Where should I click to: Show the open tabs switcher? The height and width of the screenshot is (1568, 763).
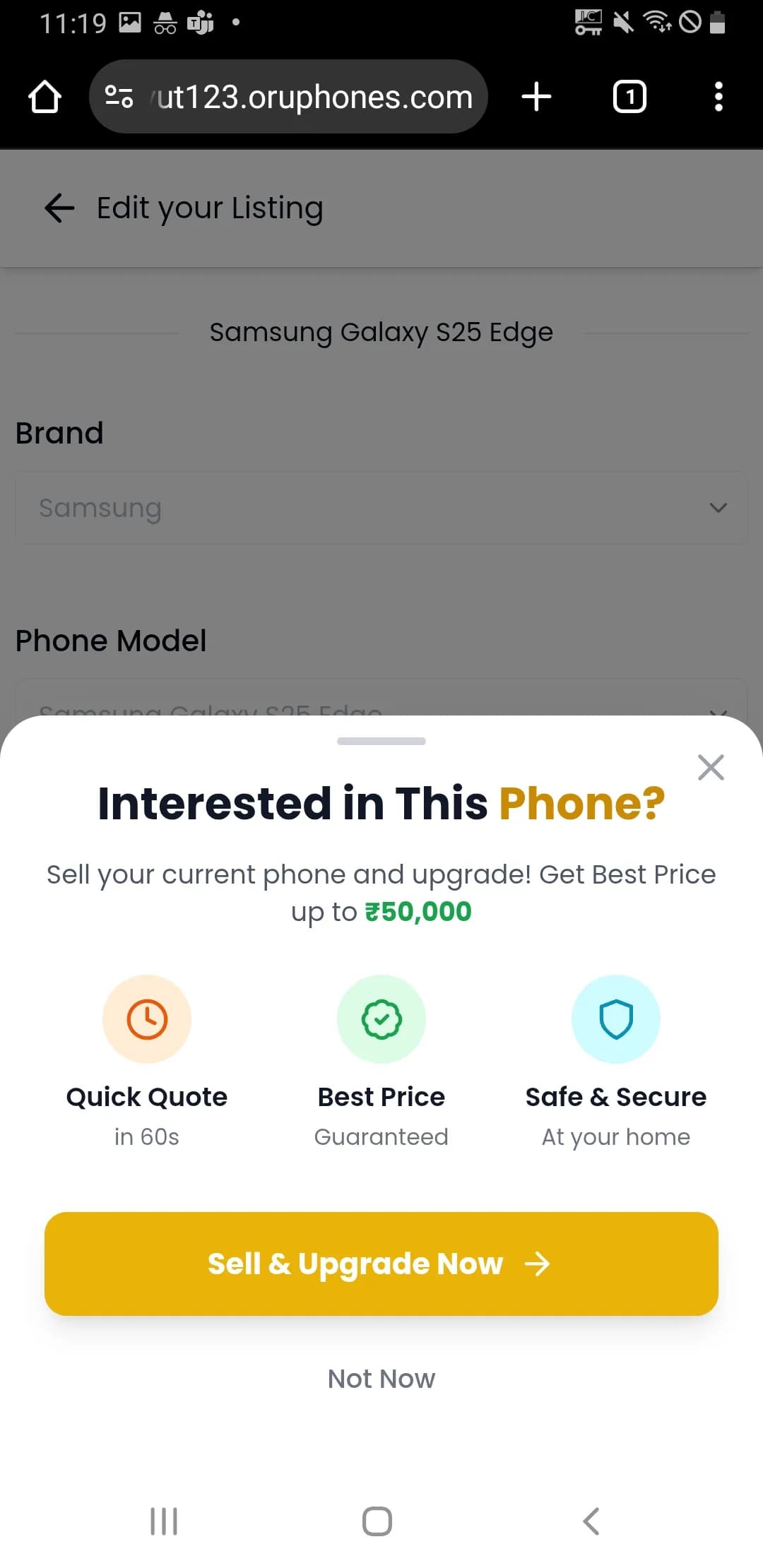tap(629, 97)
